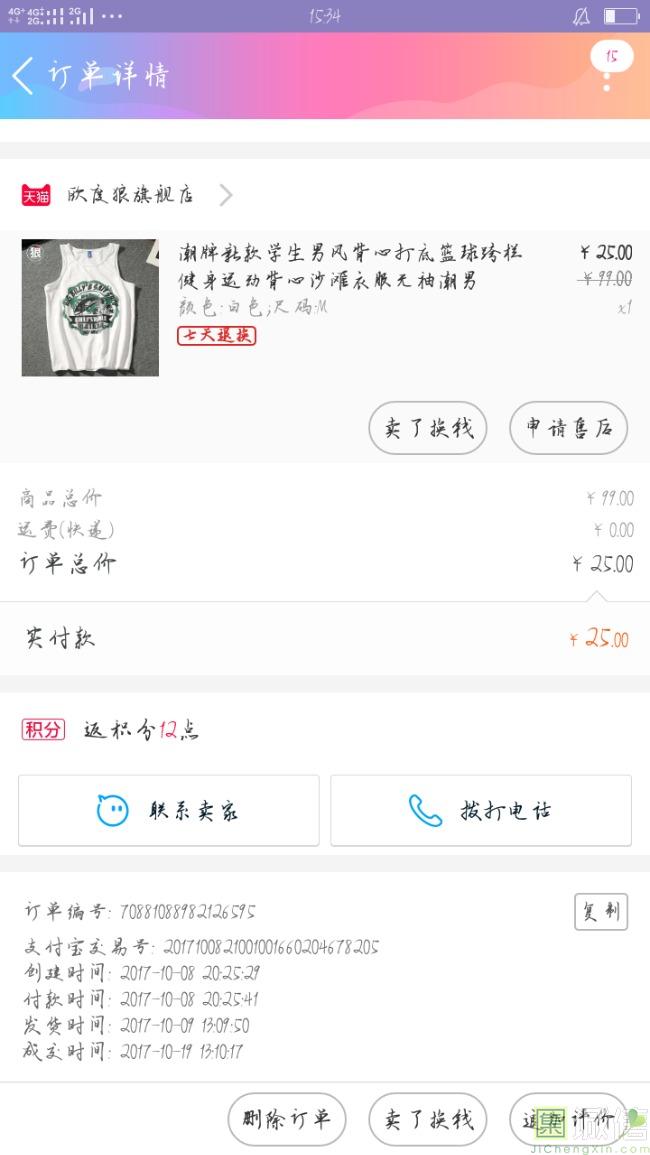Delete this order with 删除订单
This screenshot has width=650, height=1155.
point(287,1119)
